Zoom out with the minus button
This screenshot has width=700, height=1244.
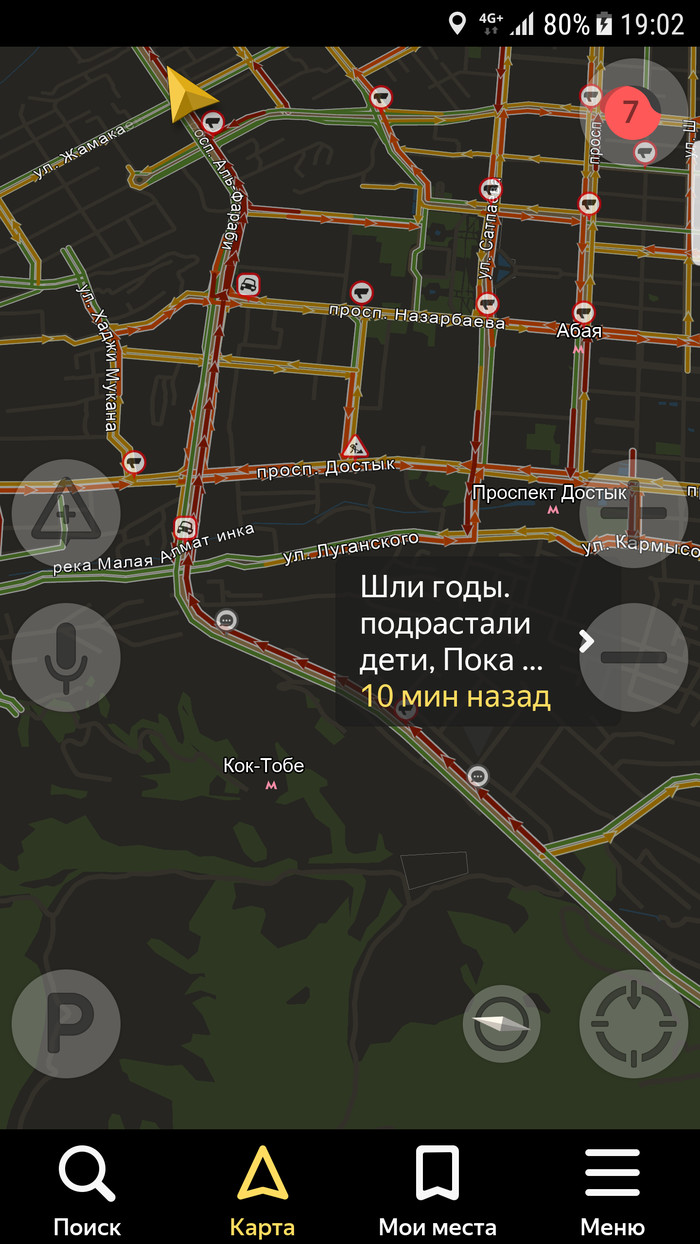633,657
